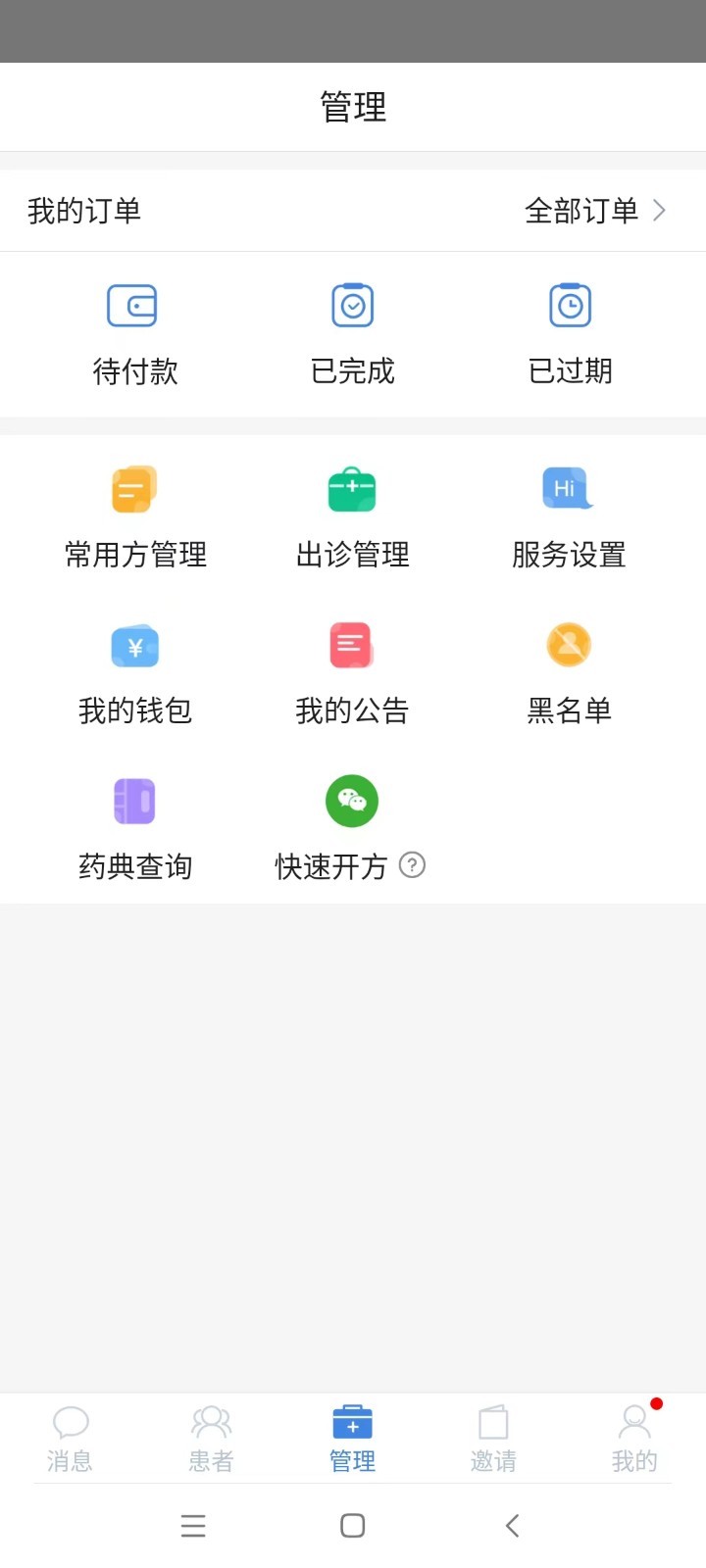Viewport: 706px width, 1568px height.
Task: Click the question mark next to 快速开方
Action: tap(412, 865)
